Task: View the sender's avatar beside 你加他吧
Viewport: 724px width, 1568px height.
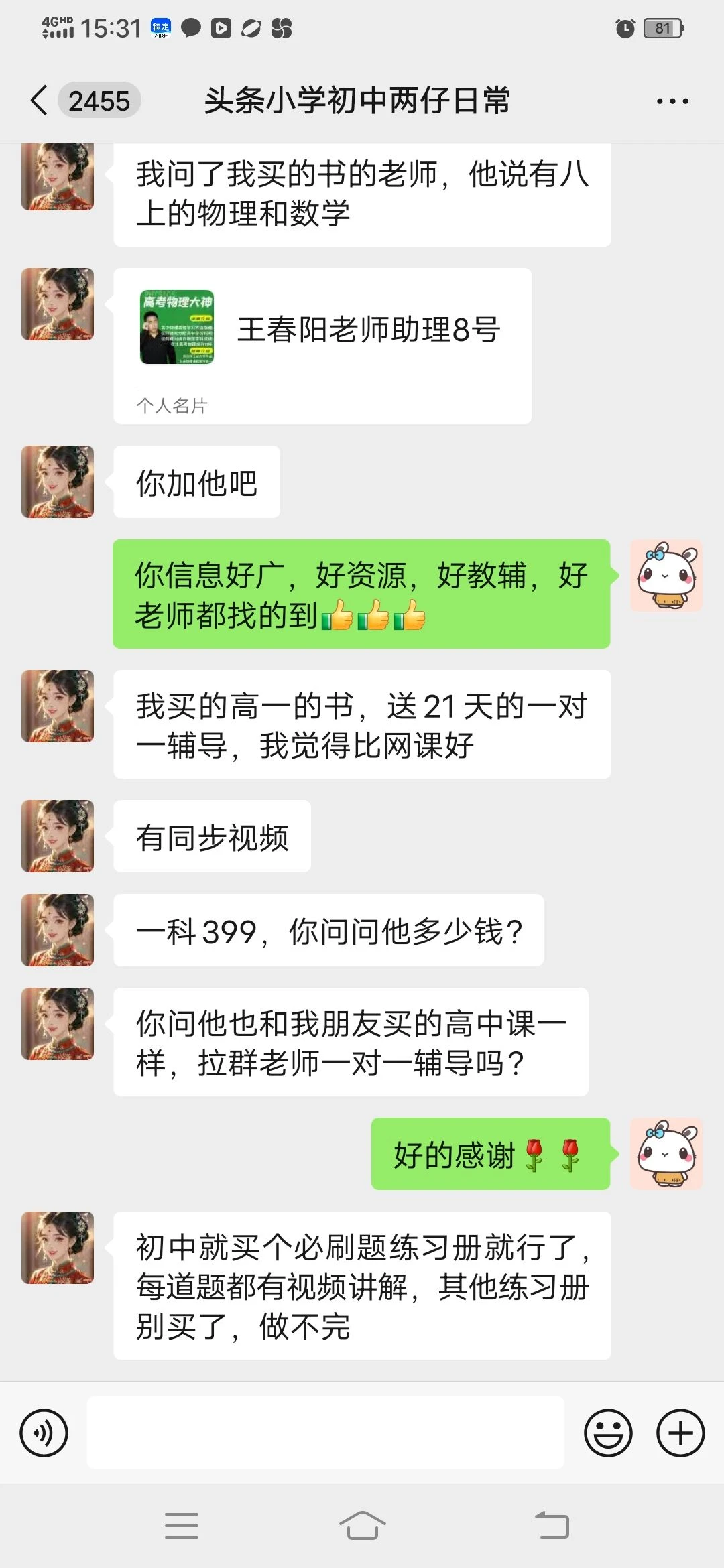Action: point(58,482)
